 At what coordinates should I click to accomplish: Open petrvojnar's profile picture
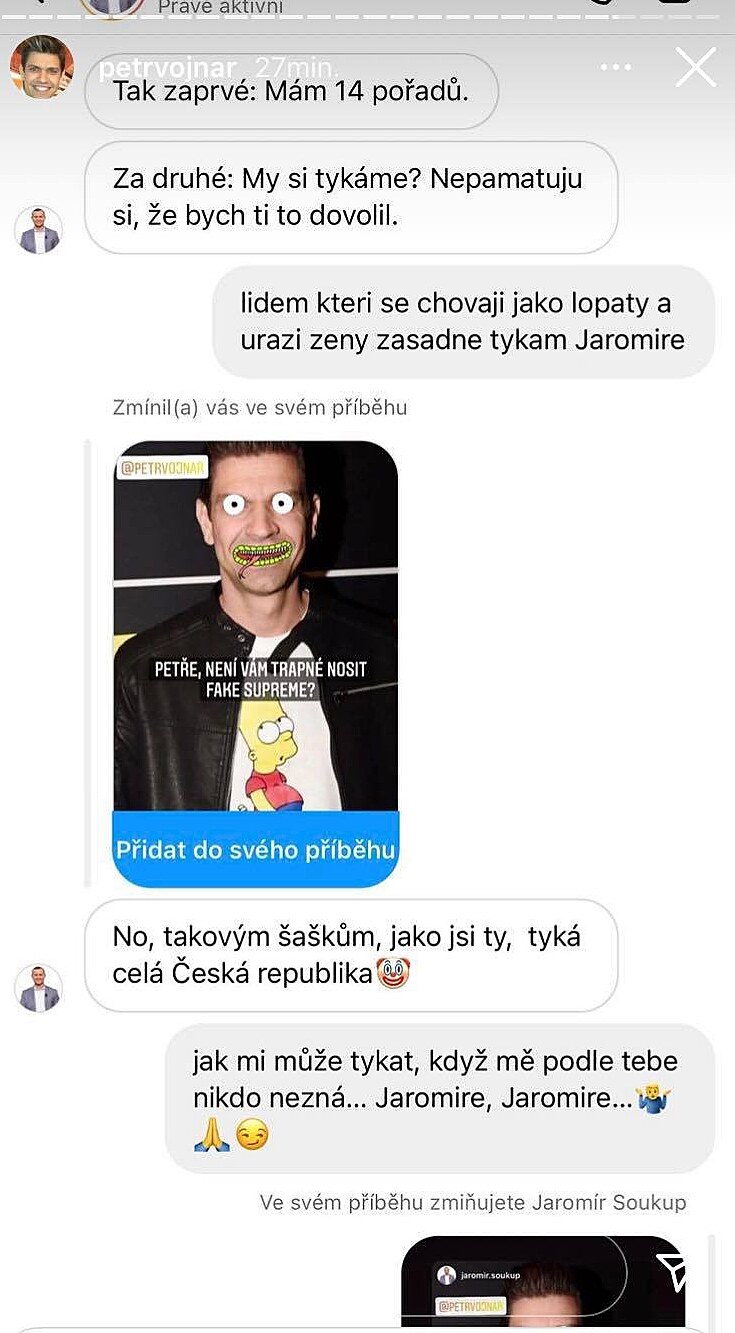point(42,67)
